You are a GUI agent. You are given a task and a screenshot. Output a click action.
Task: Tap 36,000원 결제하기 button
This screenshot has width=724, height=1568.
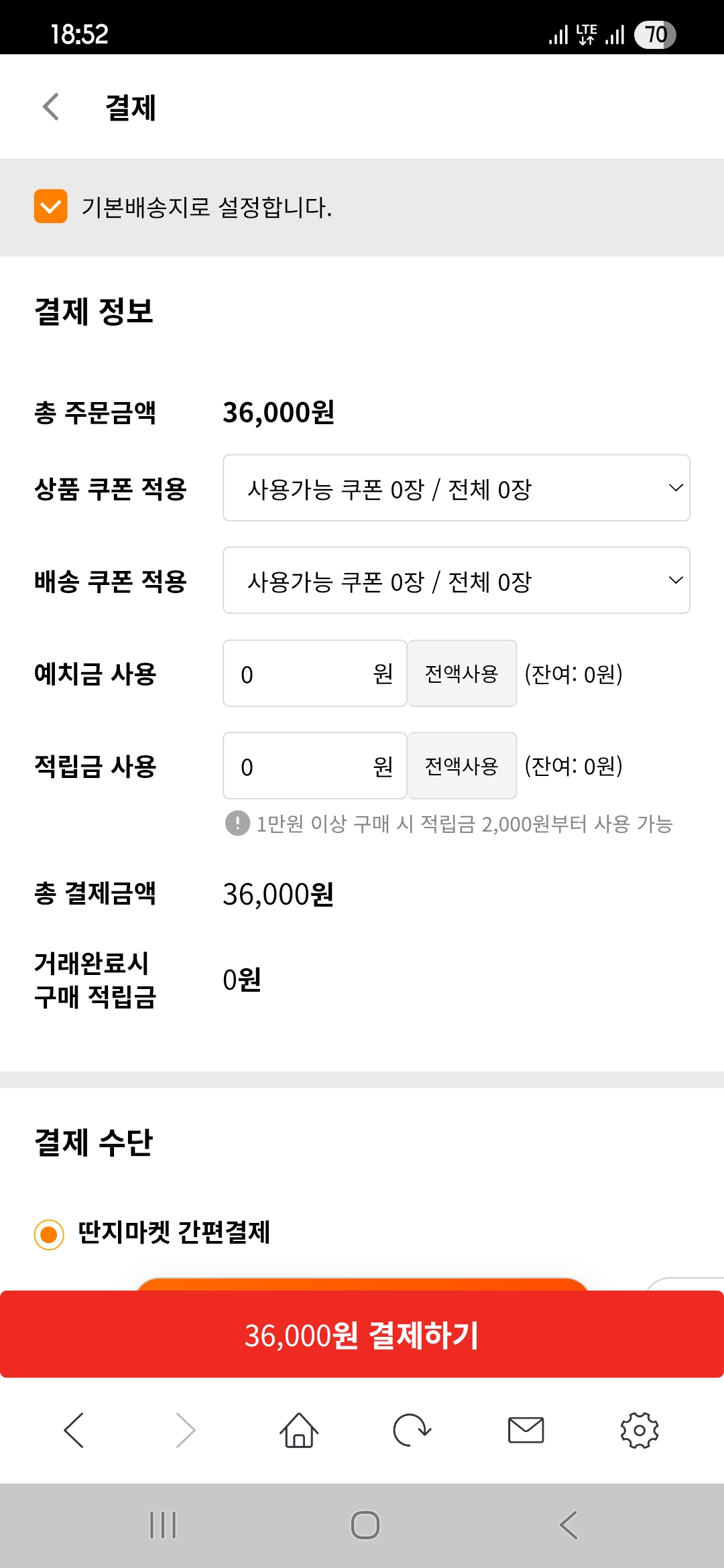coord(362,1335)
